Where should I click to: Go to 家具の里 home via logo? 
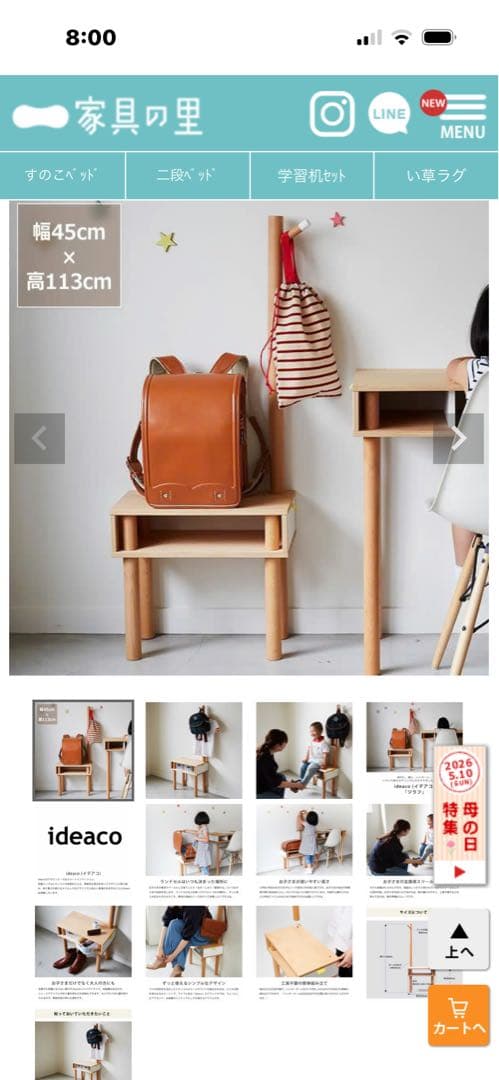108,116
